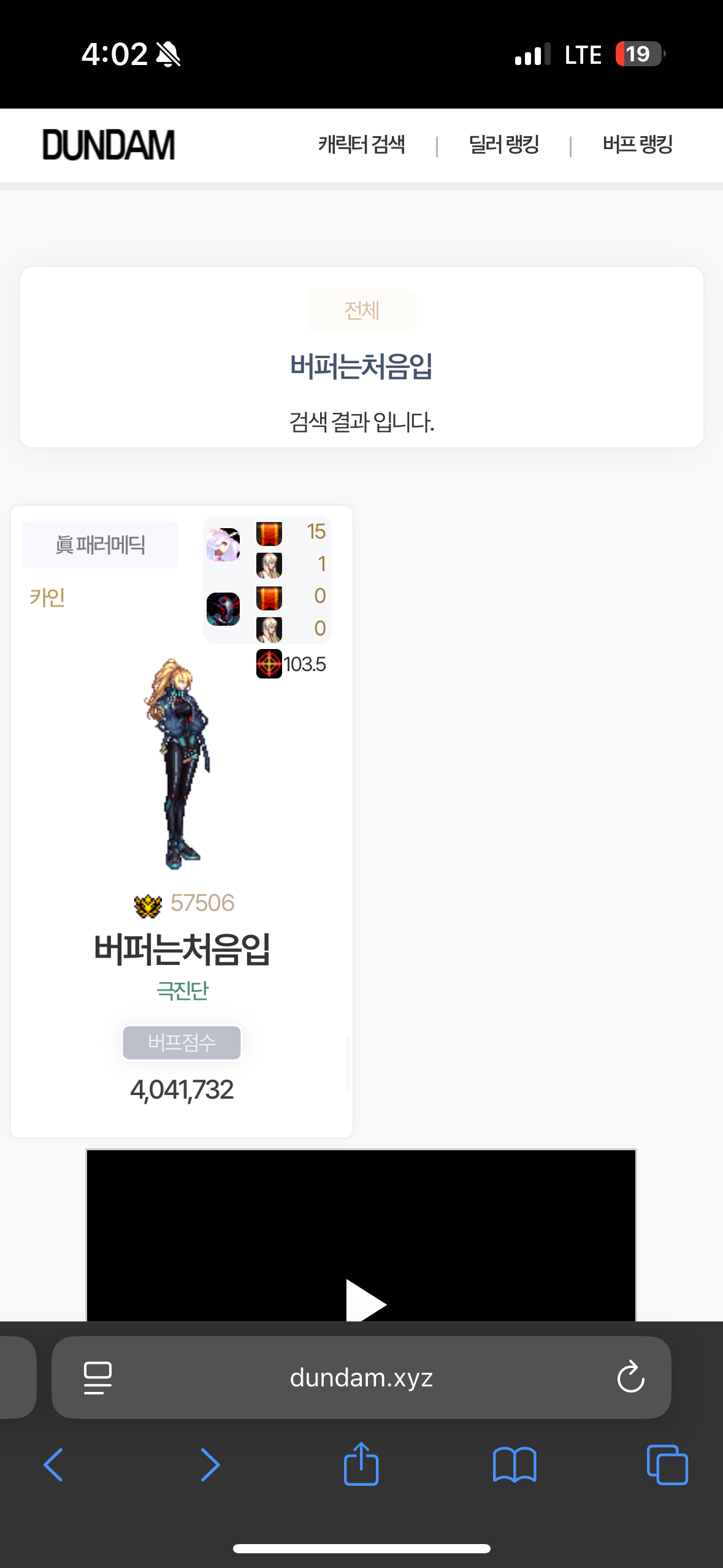Tap the 버프점수 button

[x=182, y=1042]
